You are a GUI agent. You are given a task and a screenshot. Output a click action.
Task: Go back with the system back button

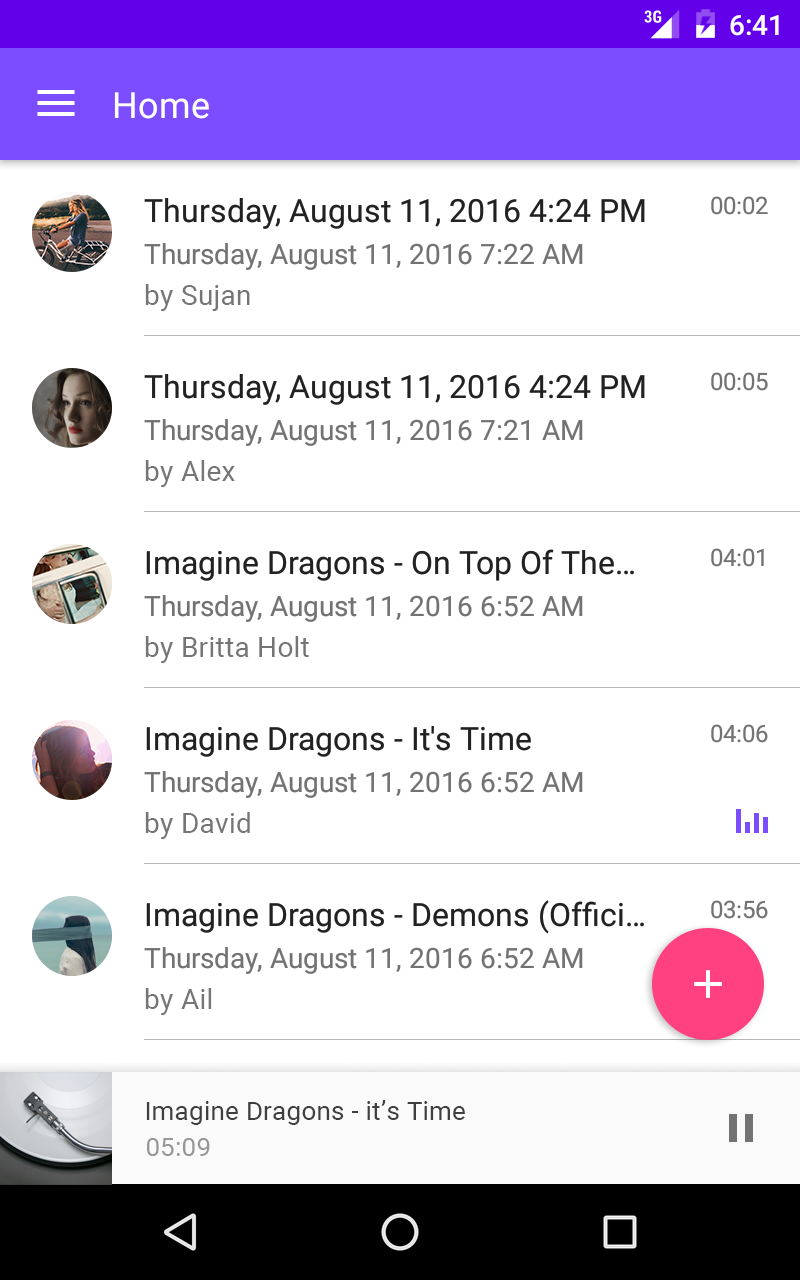click(180, 1232)
